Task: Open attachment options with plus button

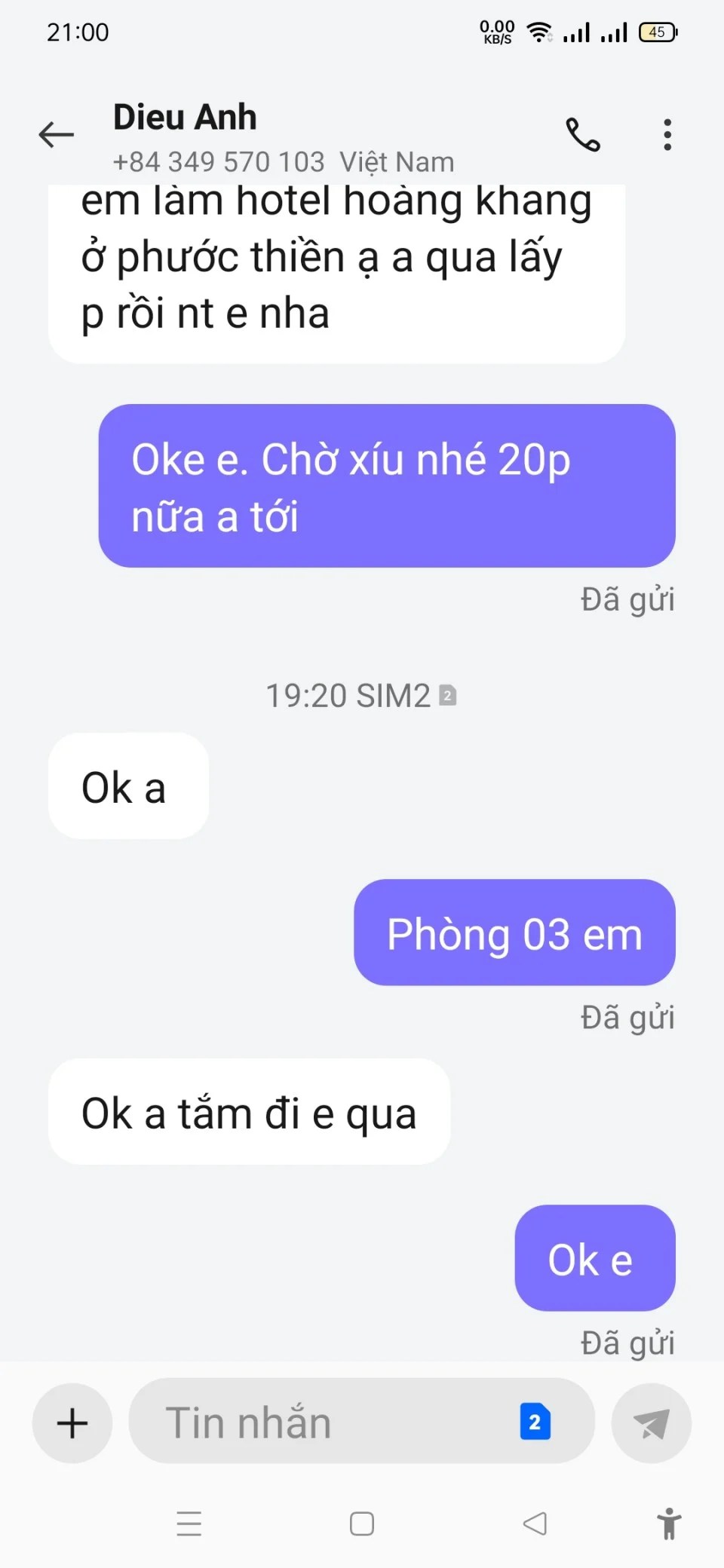Action: pyautogui.click(x=72, y=1423)
